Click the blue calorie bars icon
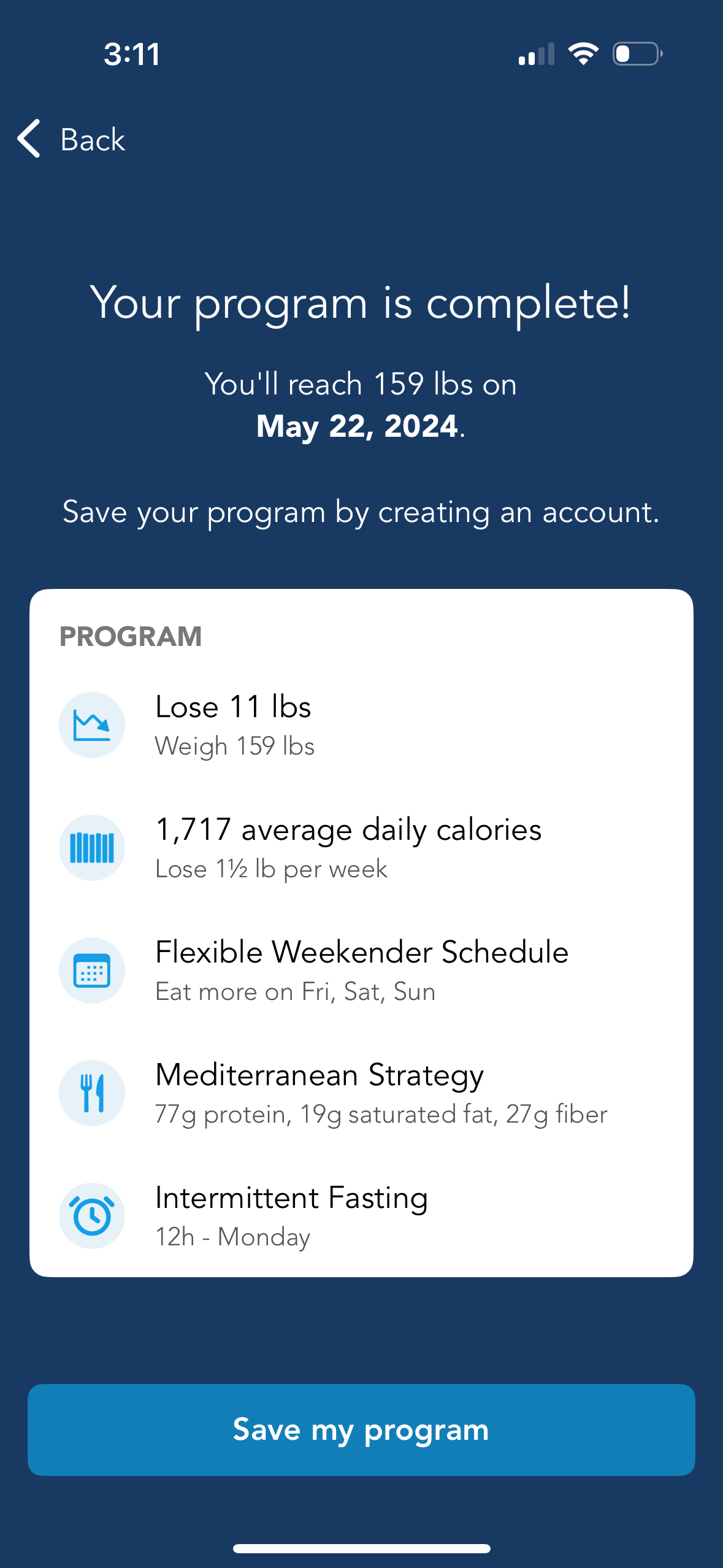Screen dimensions: 723x1568 click(x=91, y=847)
